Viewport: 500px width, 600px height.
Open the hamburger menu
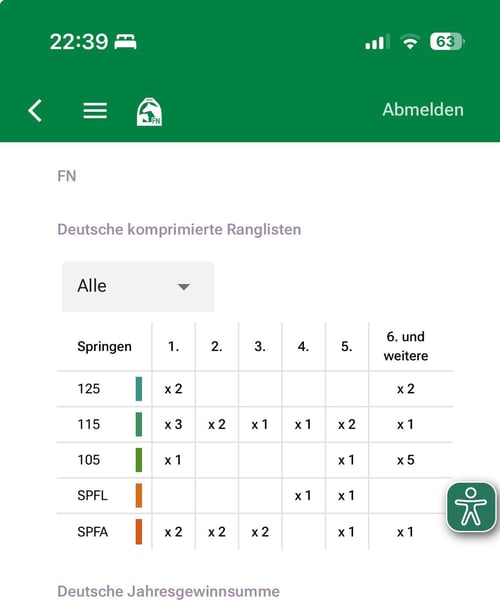(x=95, y=111)
